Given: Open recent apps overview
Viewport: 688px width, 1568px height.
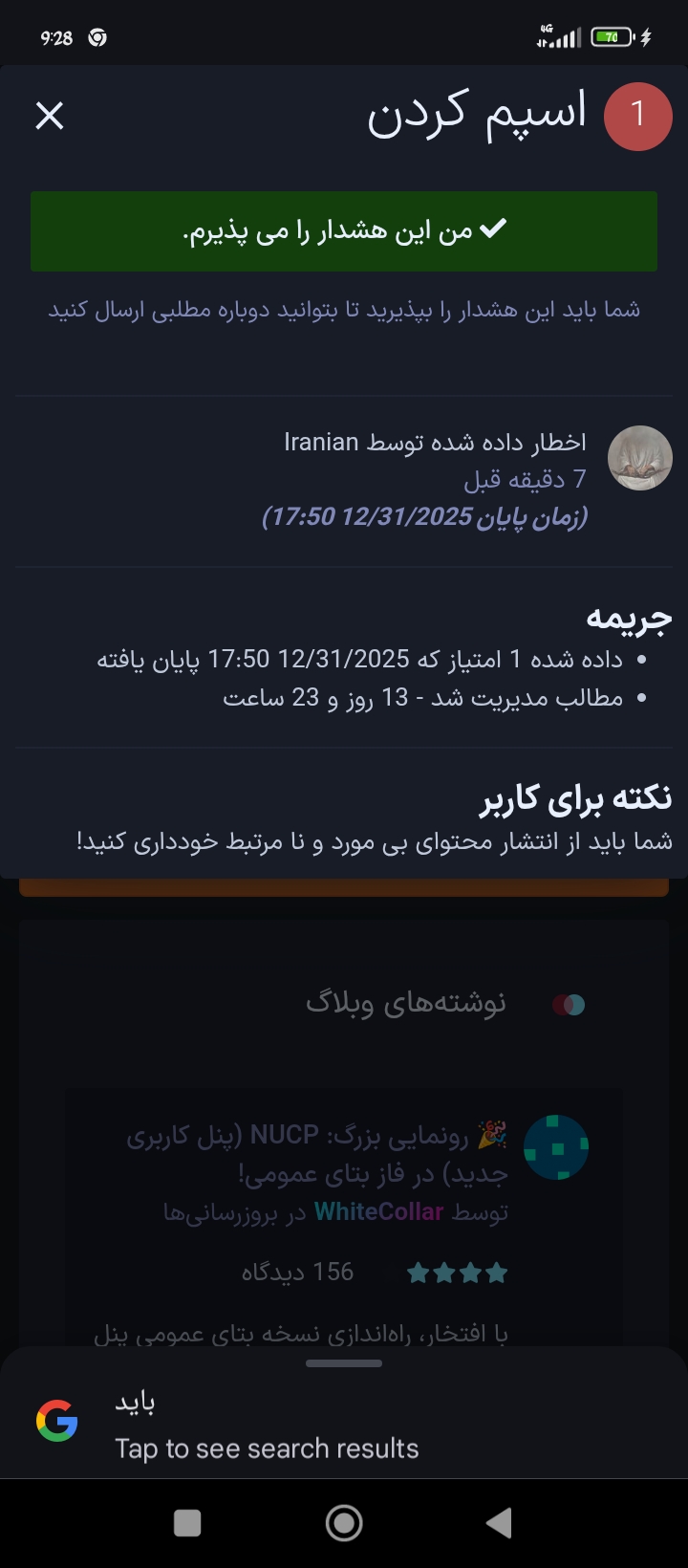Looking at the screenshot, I should tap(188, 1523).
